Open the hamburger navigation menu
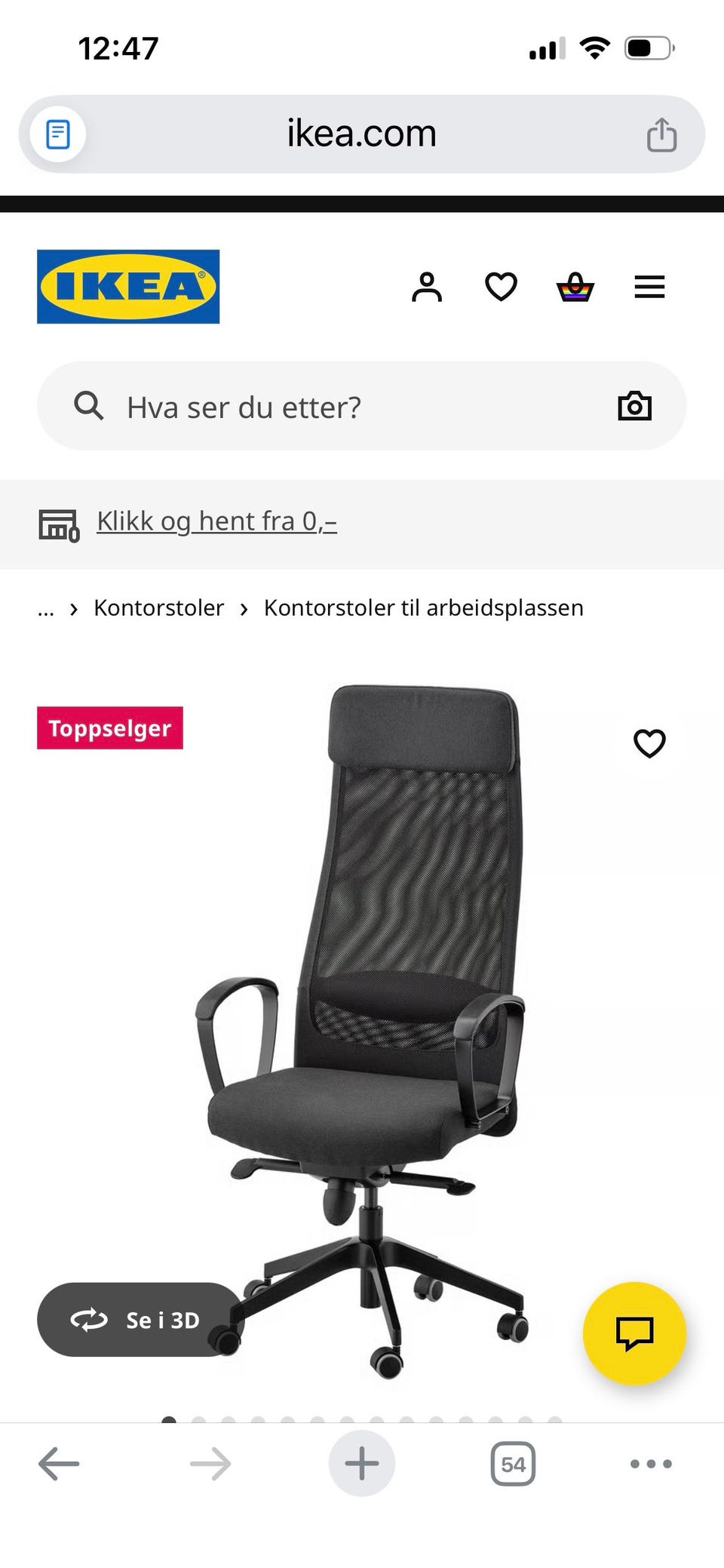 [x=649, y=287]
